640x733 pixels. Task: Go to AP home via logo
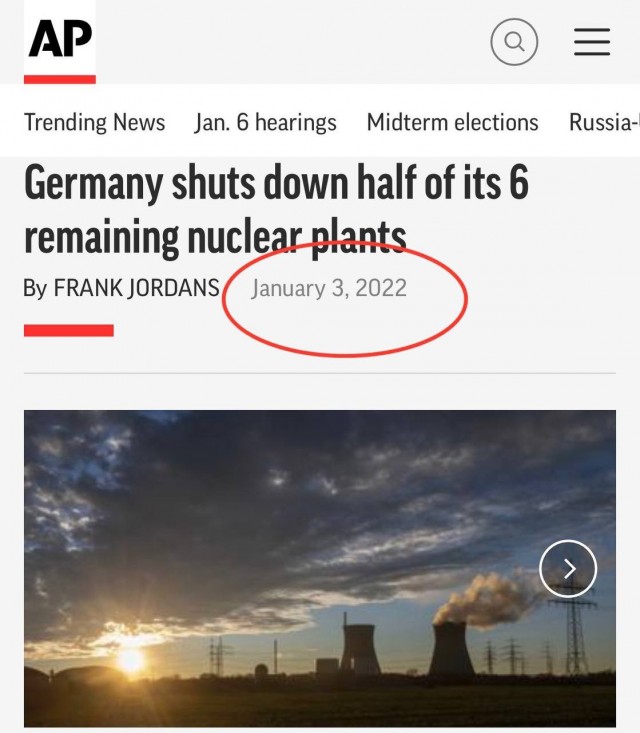60,42
